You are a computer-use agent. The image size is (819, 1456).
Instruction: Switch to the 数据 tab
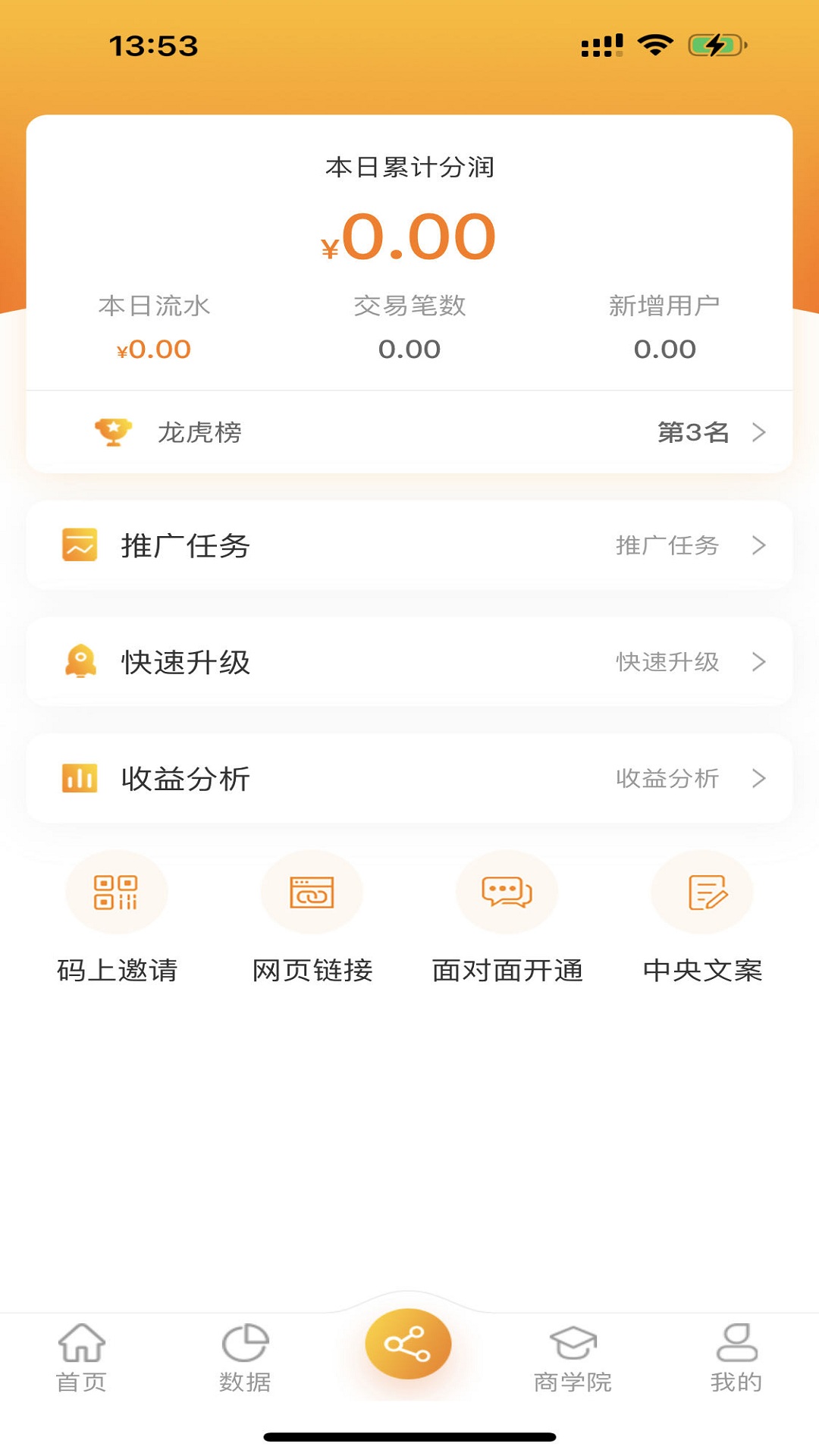pyautogui.click(x=245, y=1357)
